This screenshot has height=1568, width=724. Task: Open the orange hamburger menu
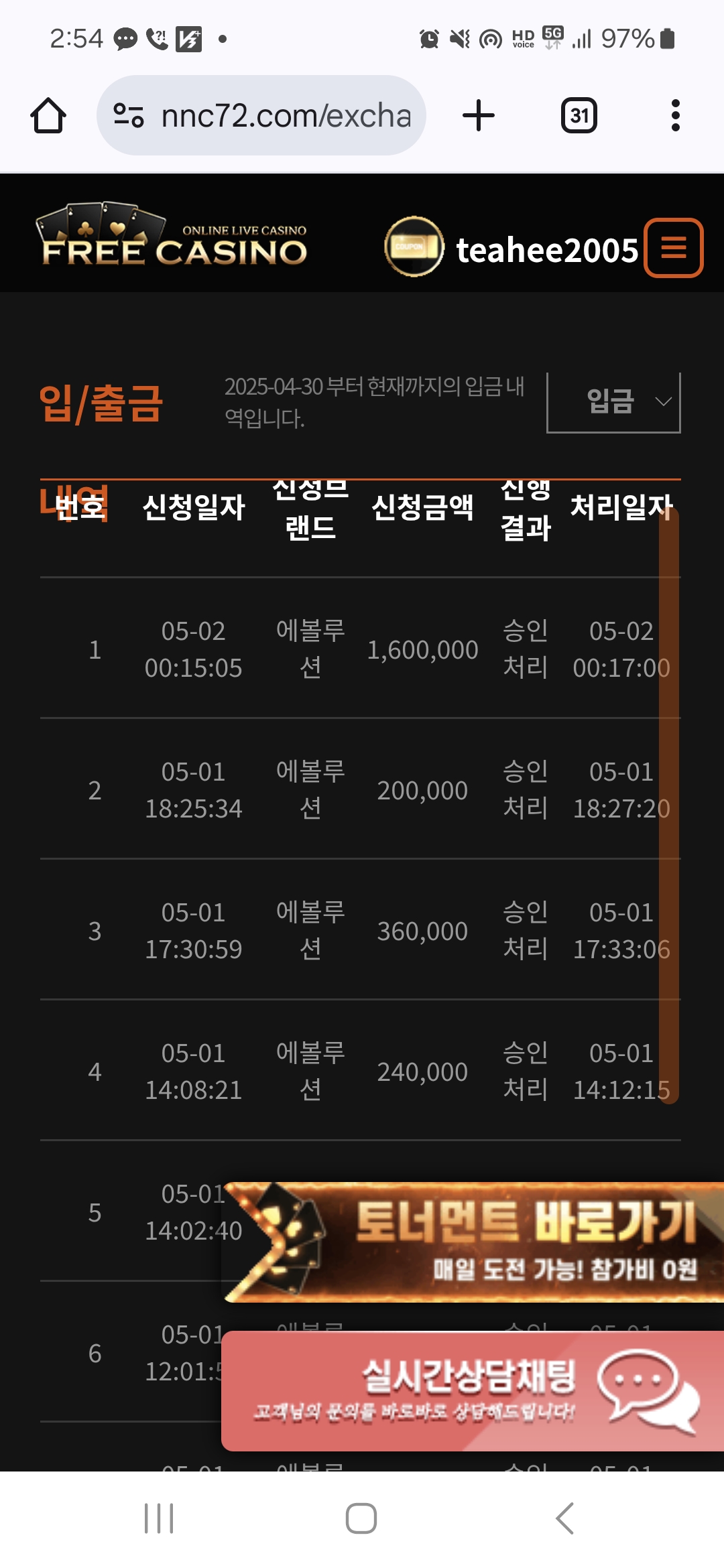[674, 248]
